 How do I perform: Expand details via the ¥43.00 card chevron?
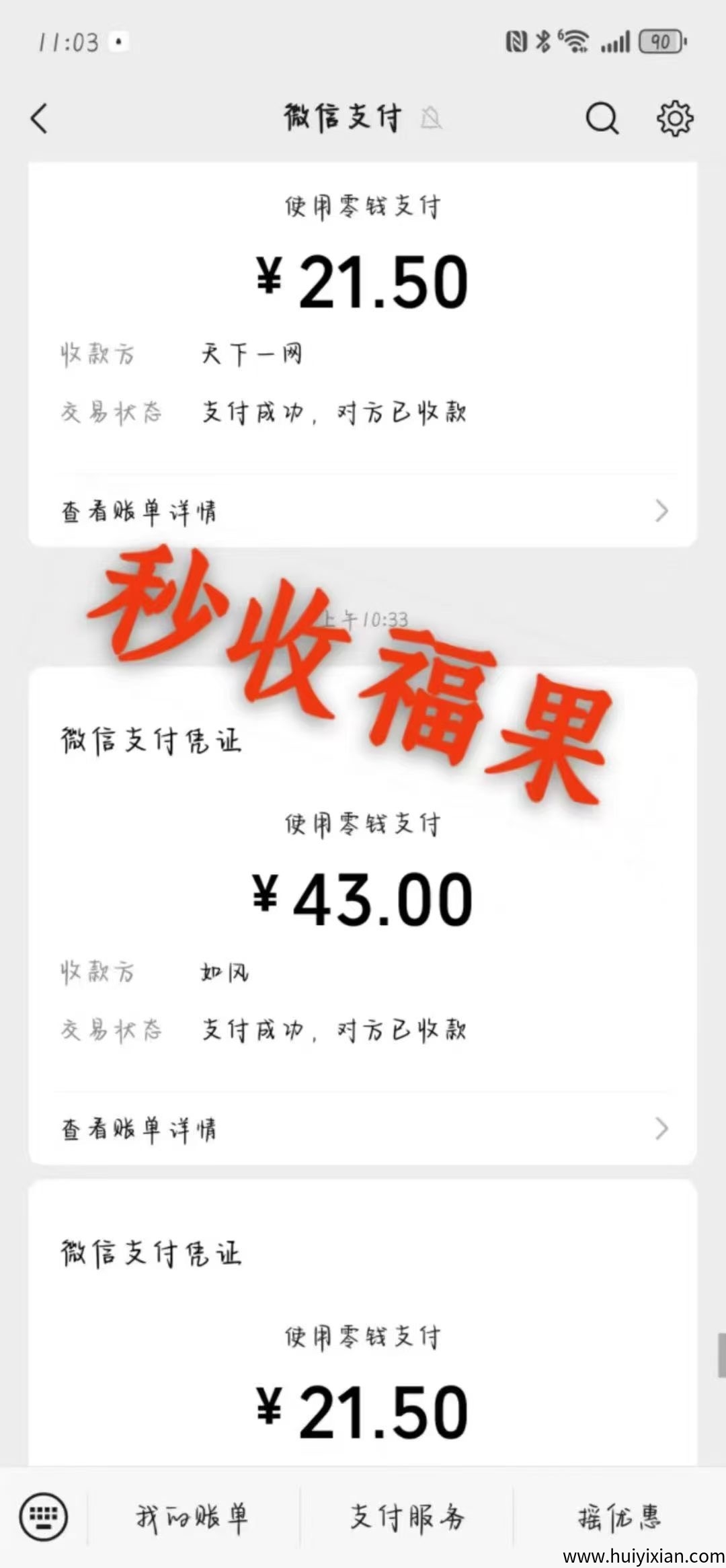click(662, 1128)
